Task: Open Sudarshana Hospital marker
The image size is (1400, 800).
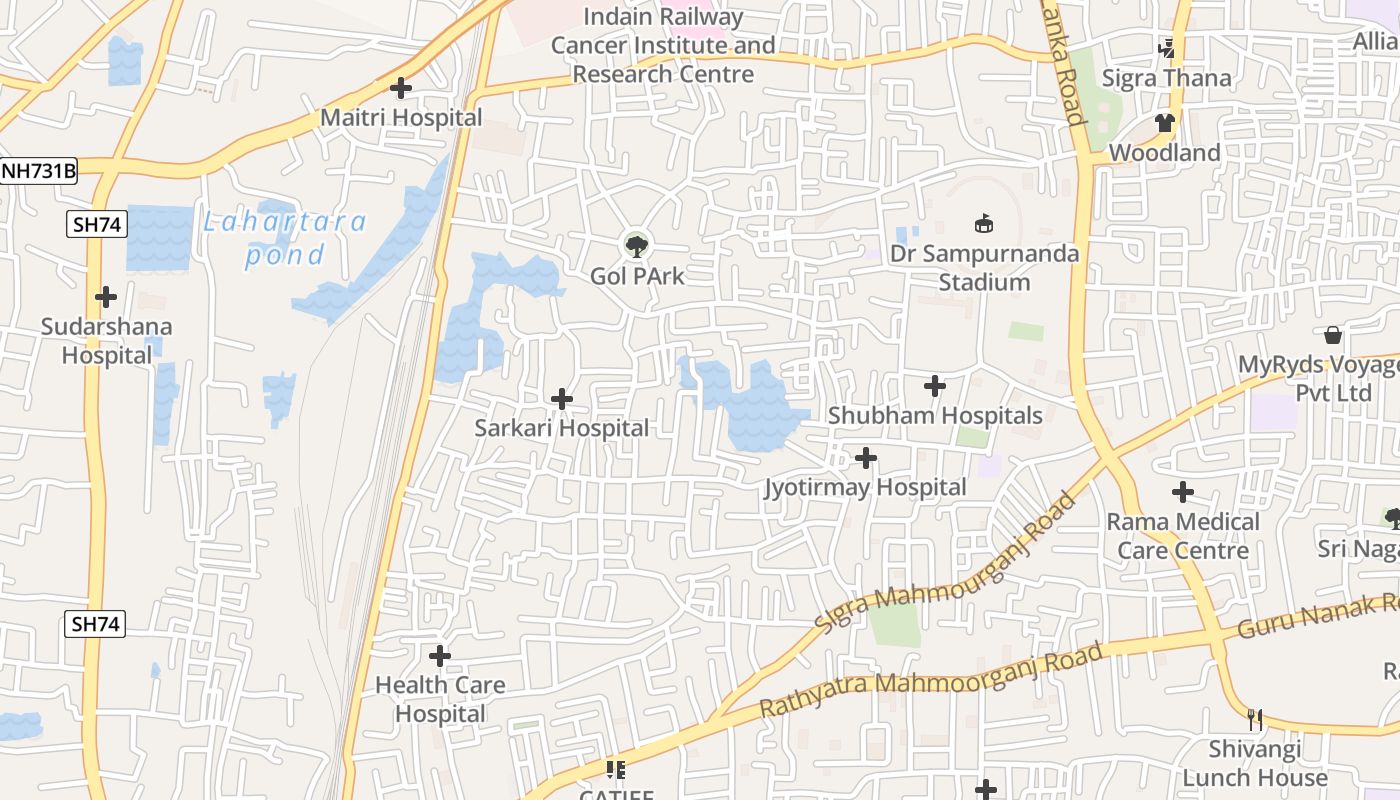Action: pos(105,297)
